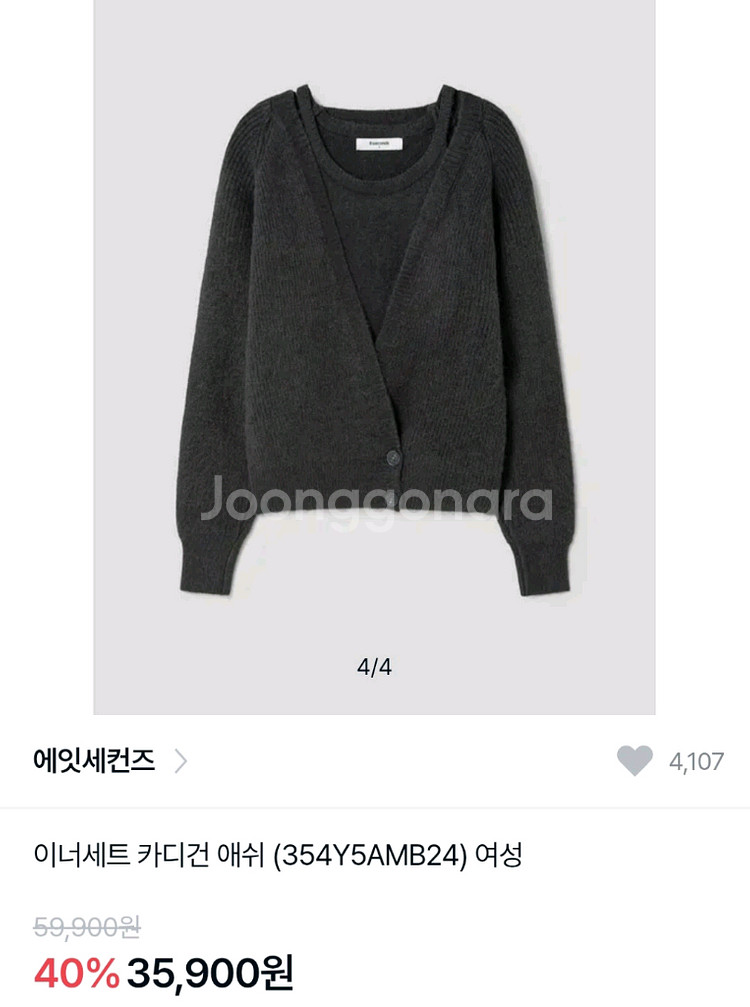Image resolution: width=750 pixels, height=1007 pixels.
Task: Open the 에잇세컨즈 seller page
Action: pos(95,760)
